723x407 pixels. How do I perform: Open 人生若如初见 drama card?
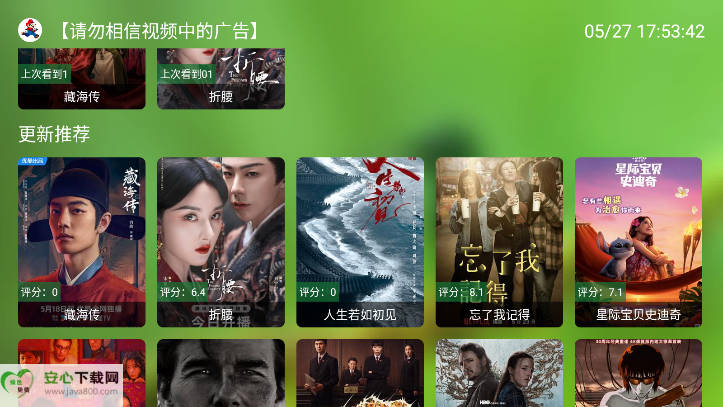(x=360, y=240)
